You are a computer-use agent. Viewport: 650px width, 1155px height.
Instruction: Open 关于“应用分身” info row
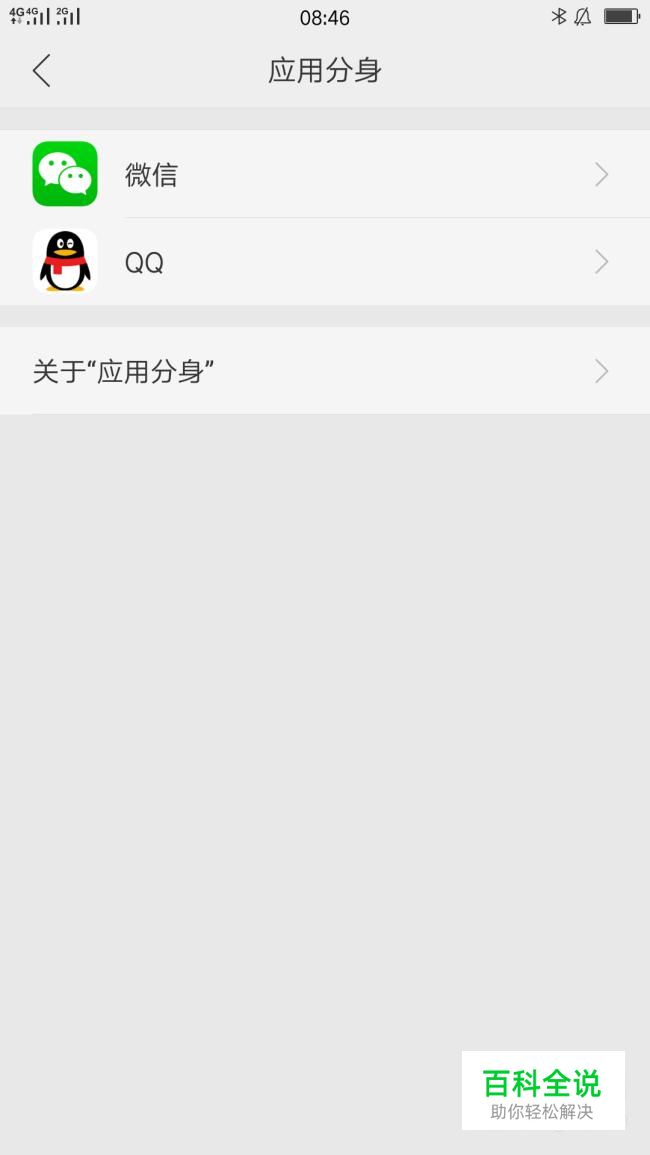[x=324, y=372]
